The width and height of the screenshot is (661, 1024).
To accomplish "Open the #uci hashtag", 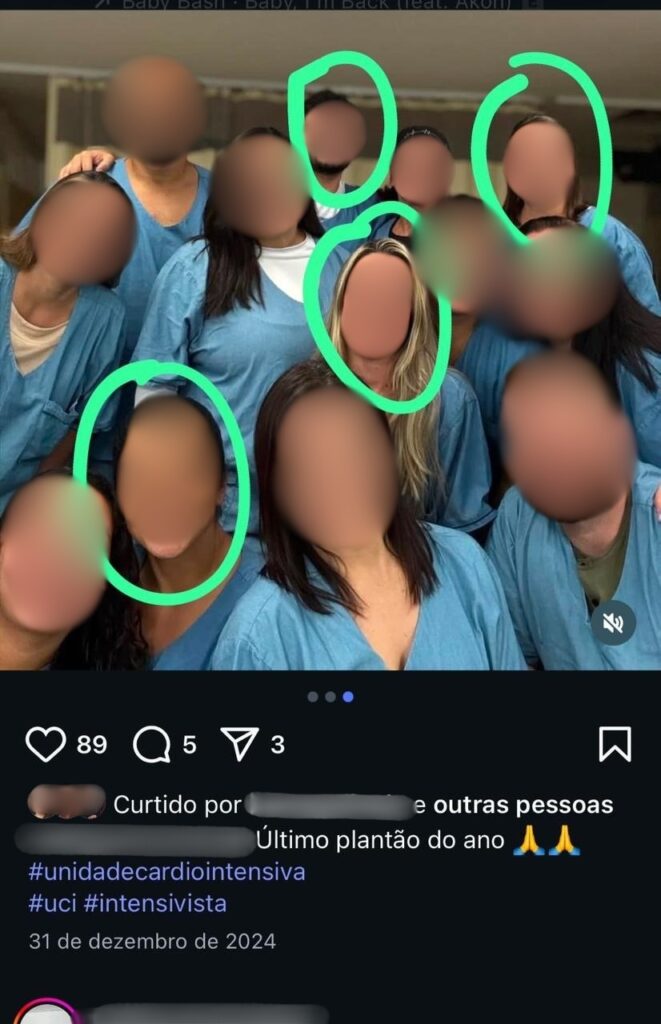I will click(51, 904).
